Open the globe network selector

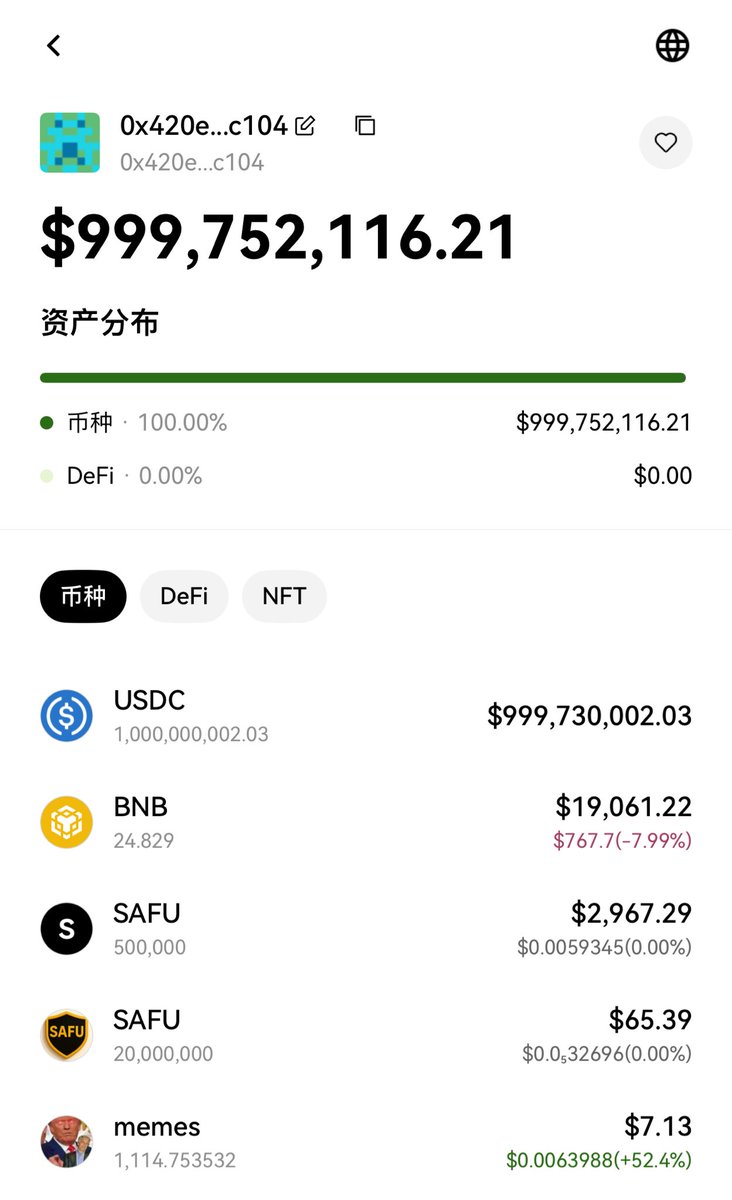point(672,45)
